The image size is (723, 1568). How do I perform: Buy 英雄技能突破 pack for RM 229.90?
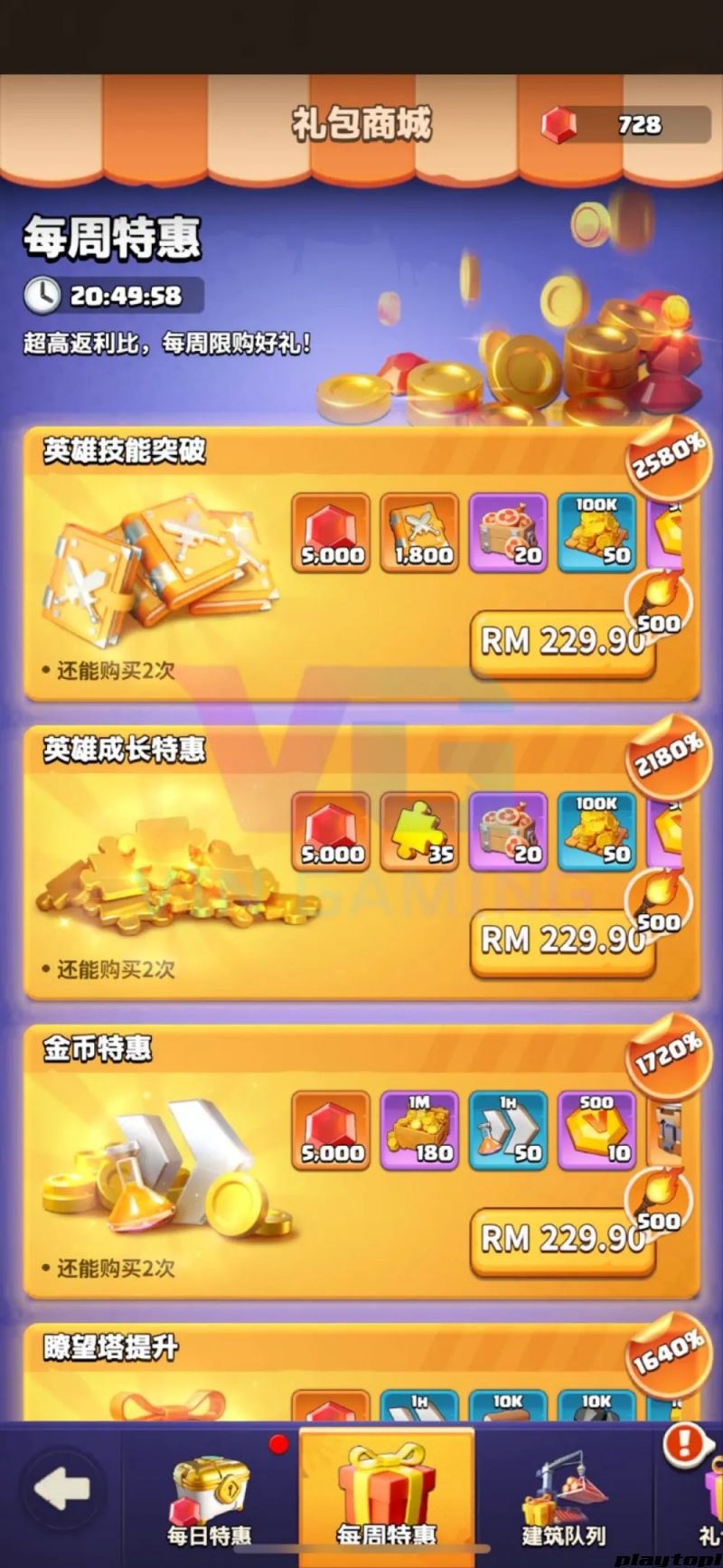[562, 643]
